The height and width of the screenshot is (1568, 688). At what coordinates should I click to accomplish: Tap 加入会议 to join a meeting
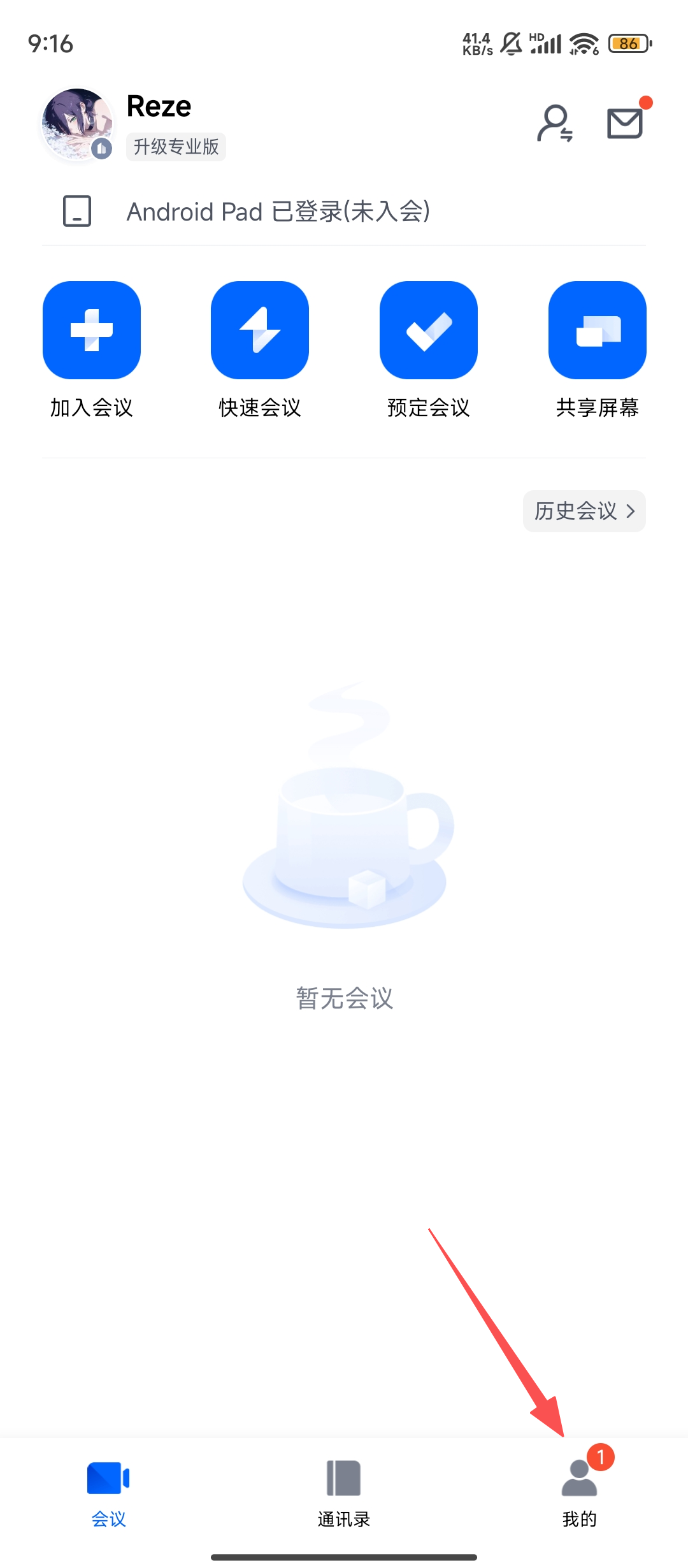[x=92, y=331]
